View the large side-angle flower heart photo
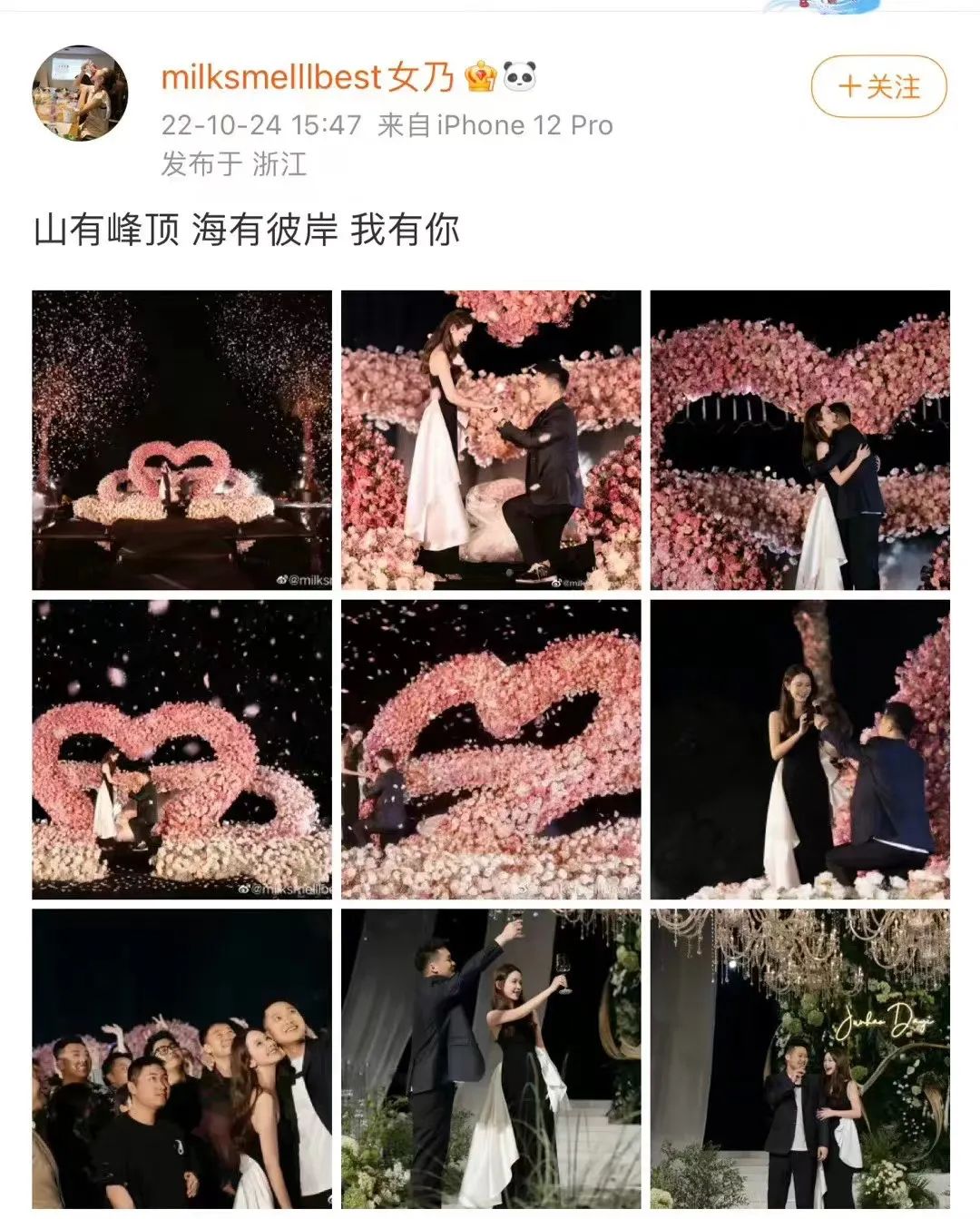The width and height of the screenshot is (980, 1219). coord(491,749)
